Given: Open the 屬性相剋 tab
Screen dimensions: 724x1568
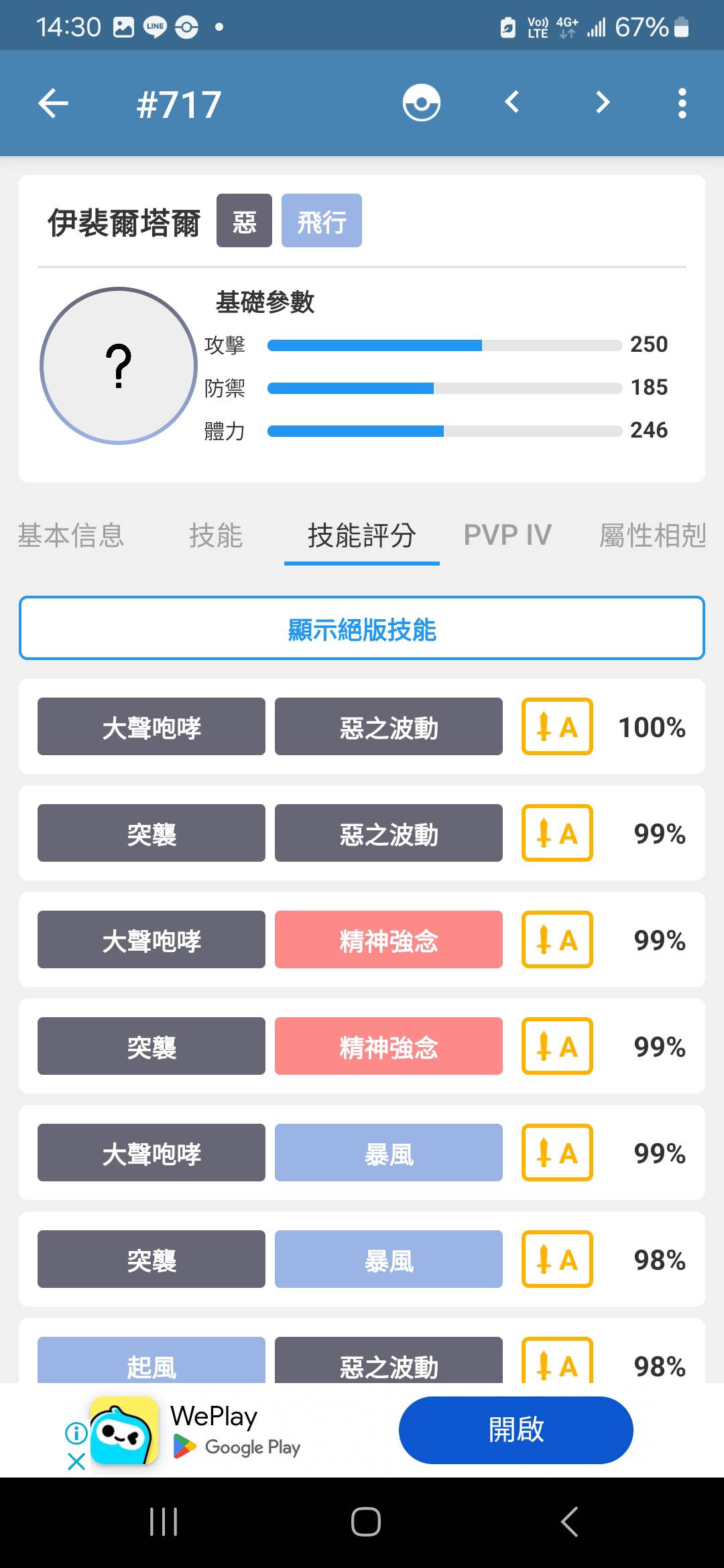Looking at the screenshot, I should coord(652,536).
